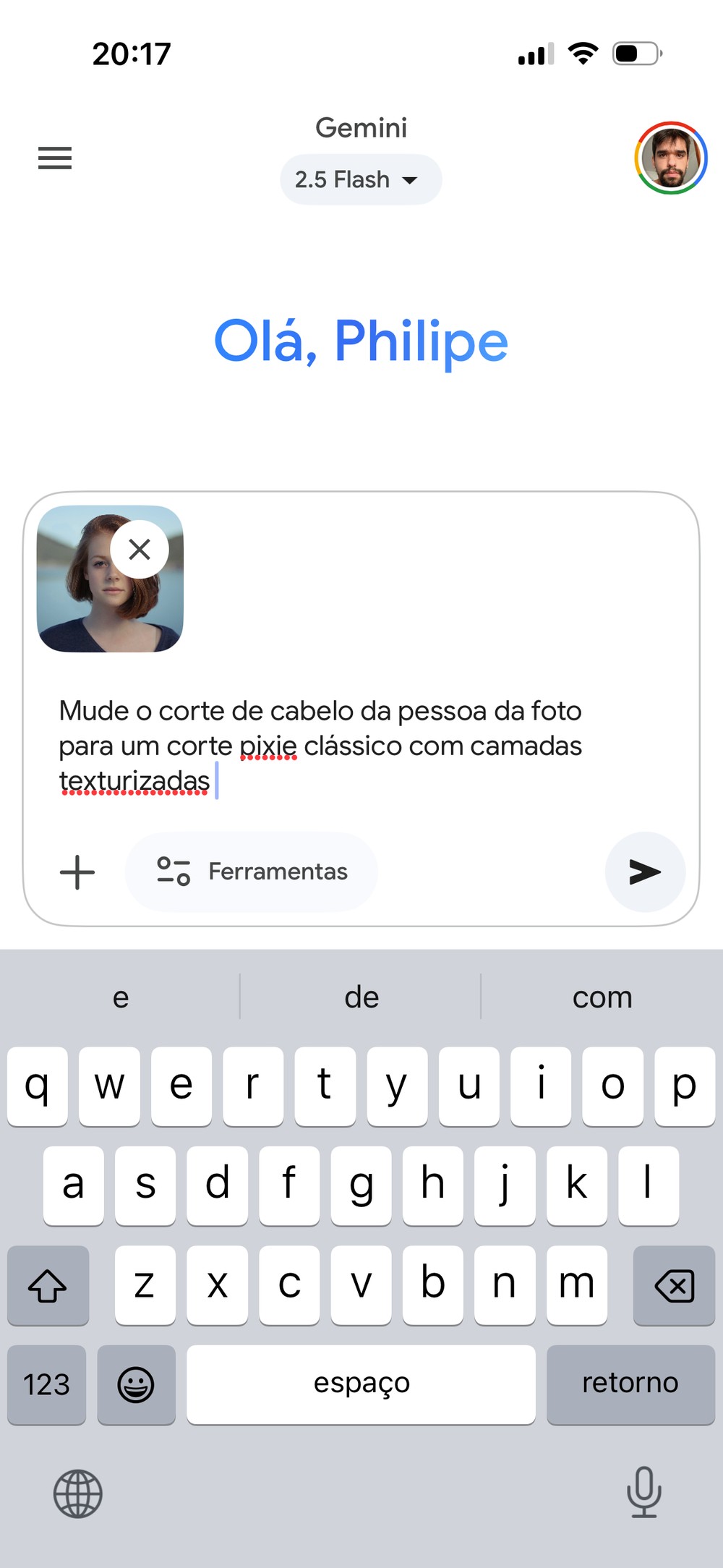Start dictation with the keyboard microphone
723x1568 pixels.
pyautogui.click(x=643, y=1492)
